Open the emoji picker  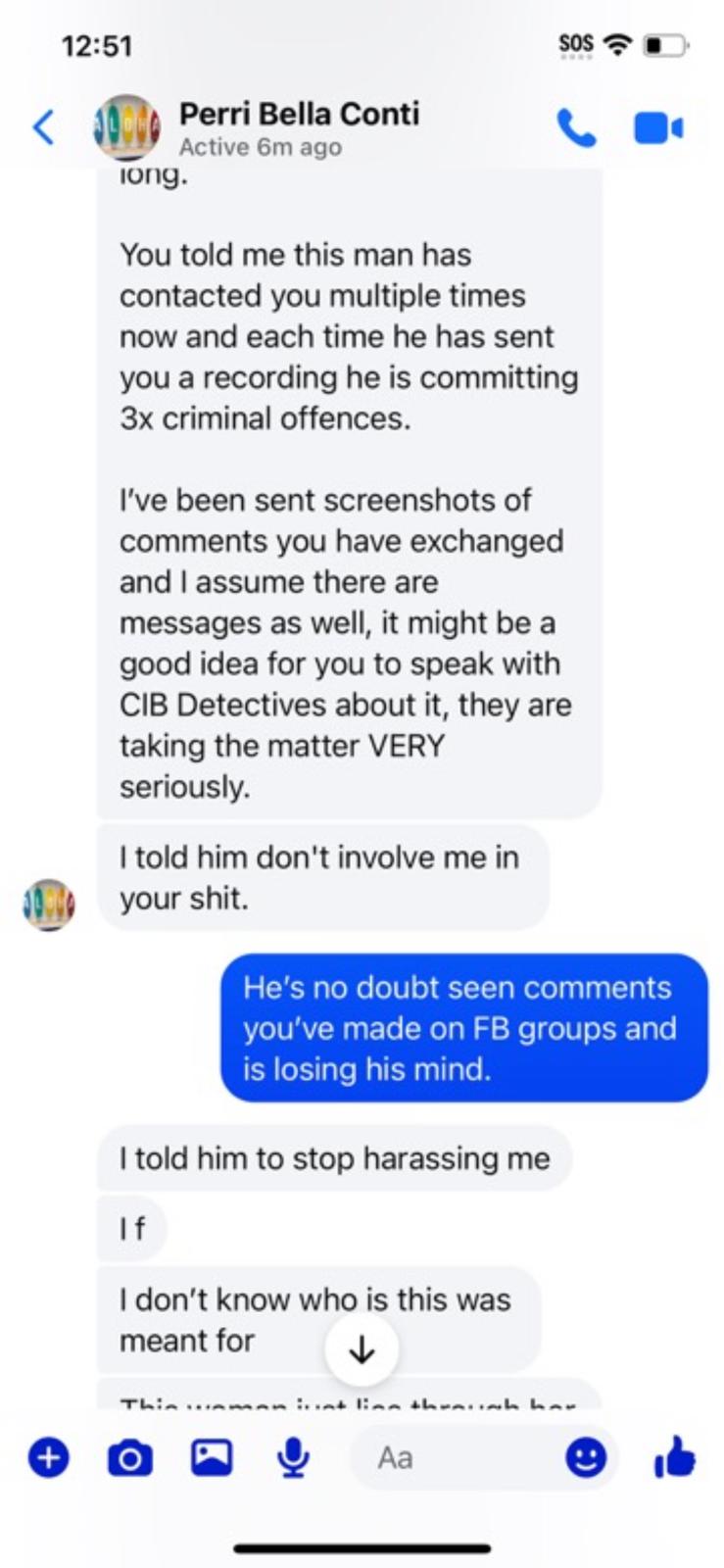(x=586, y=1458)
